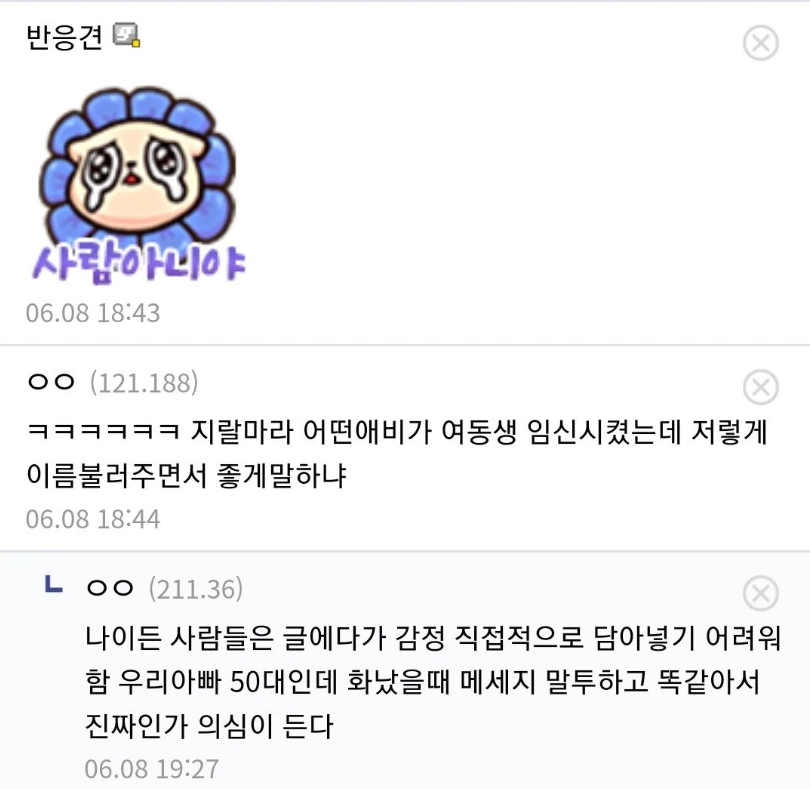Delete the comment from ㅇㅇ (121.188)
This screenshot has width=810, height=789.
(x=761, y=387)
